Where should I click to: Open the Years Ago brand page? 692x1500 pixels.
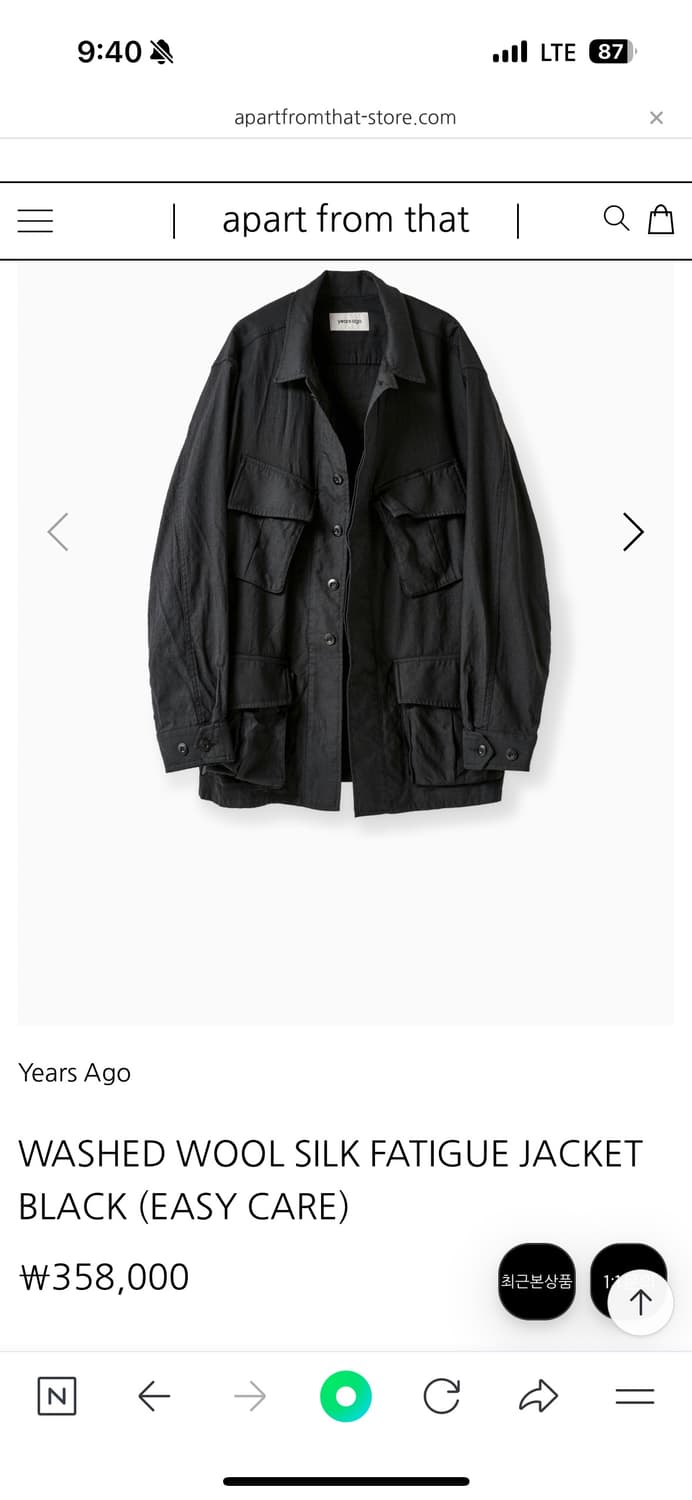click(x=74, y=1073)
